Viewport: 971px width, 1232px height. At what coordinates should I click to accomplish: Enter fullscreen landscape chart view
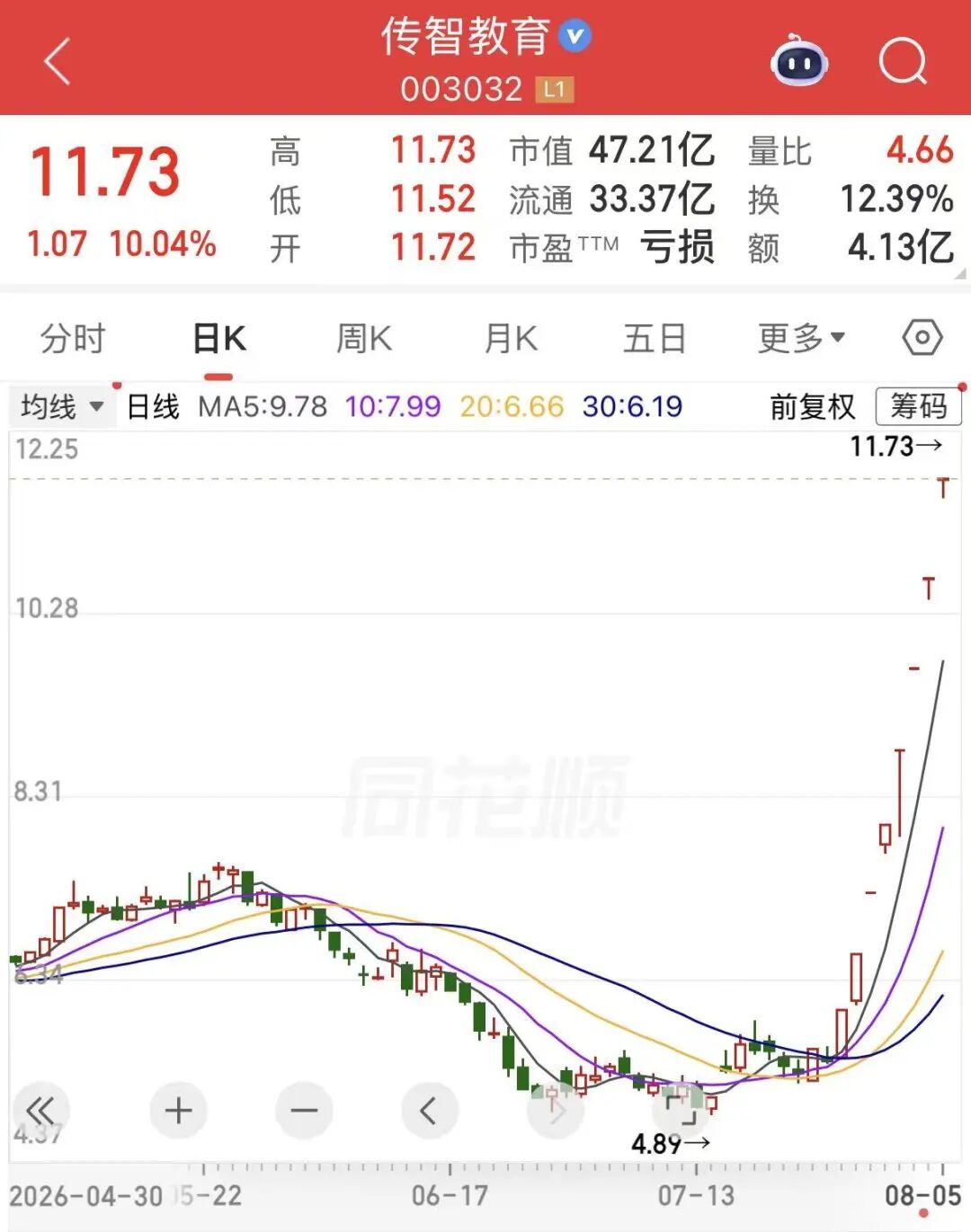(681, 1111)
